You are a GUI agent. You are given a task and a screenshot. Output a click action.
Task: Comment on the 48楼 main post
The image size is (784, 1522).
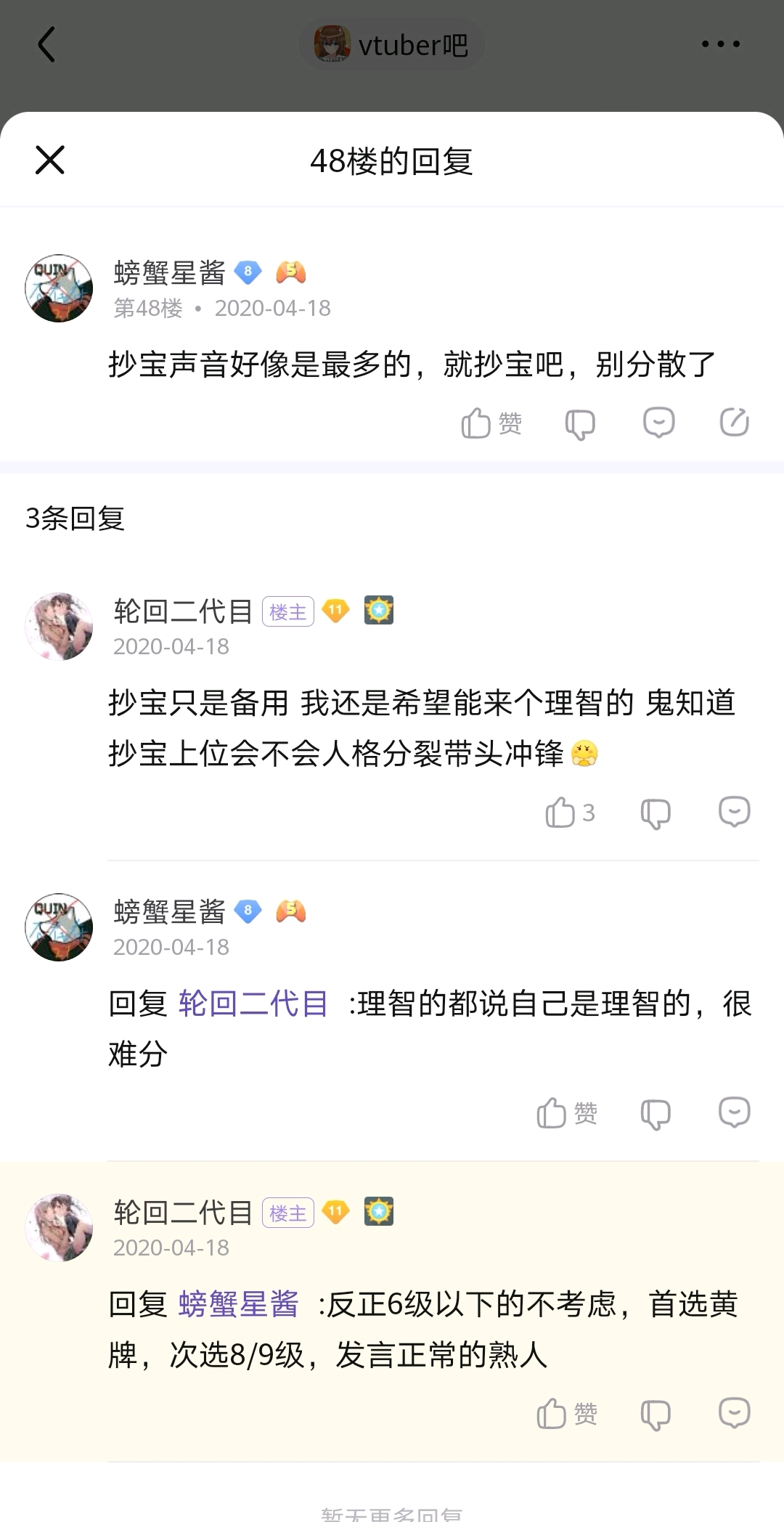click(x=659, y=423)
